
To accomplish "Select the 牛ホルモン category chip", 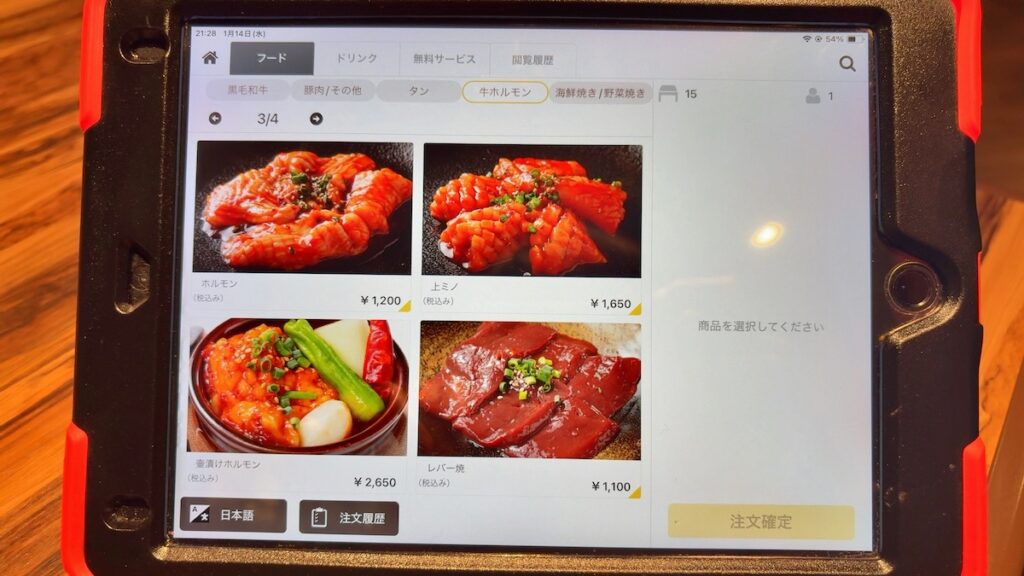I will pyautogui.click(x=505, y=92).
